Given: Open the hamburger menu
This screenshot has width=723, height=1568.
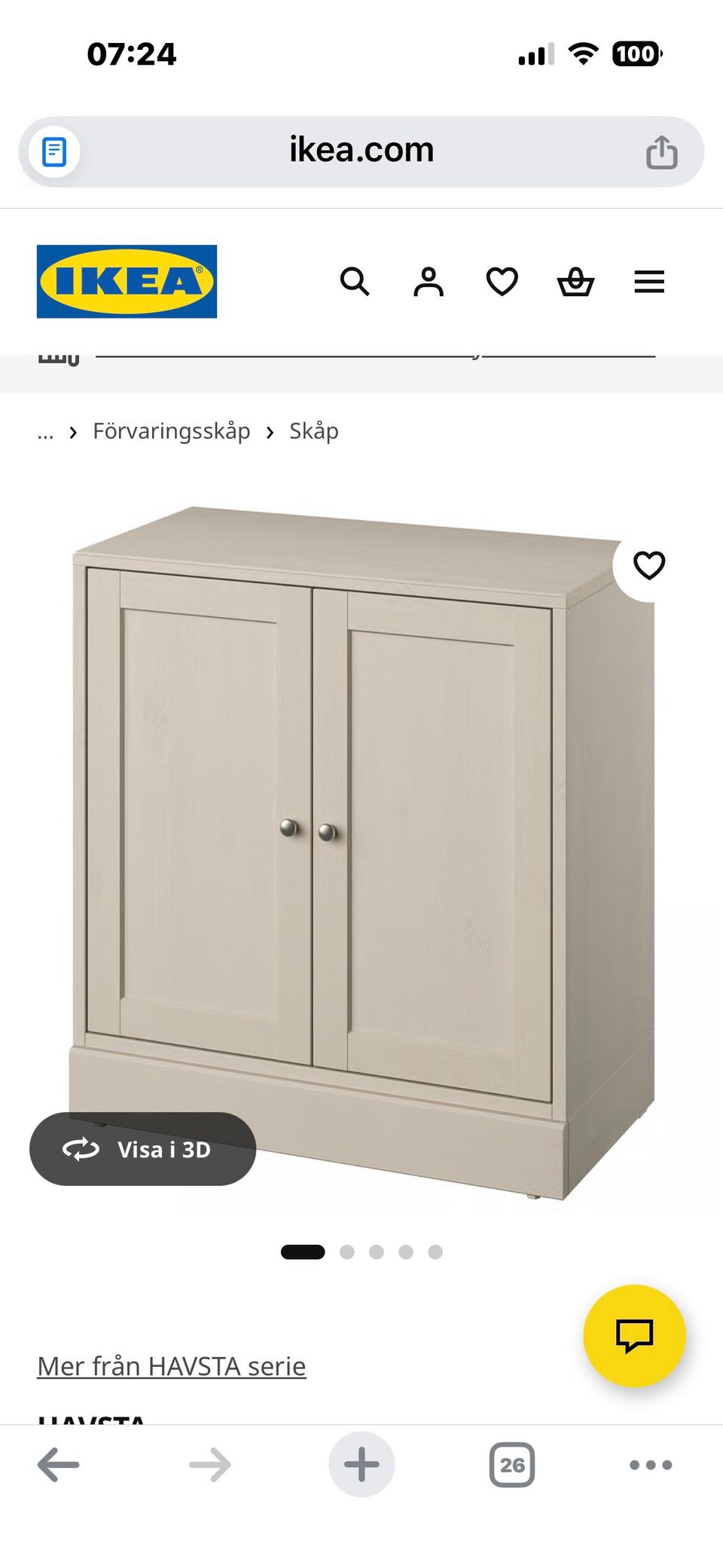Looking at the screenshot, I should 649,282.
